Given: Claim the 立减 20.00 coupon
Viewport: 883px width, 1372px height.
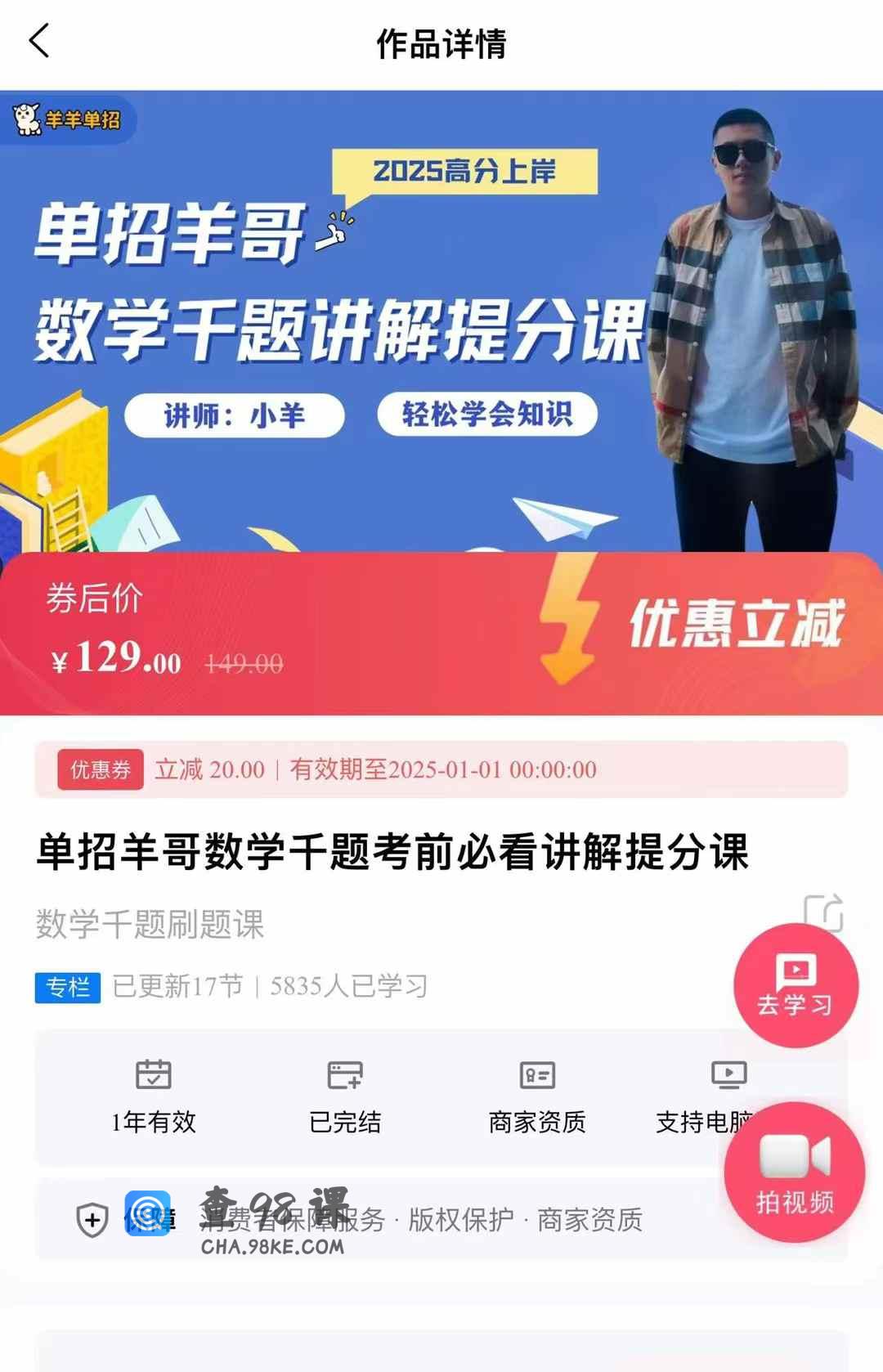Looking at the screenshot, I should click(x=441, y=769).
